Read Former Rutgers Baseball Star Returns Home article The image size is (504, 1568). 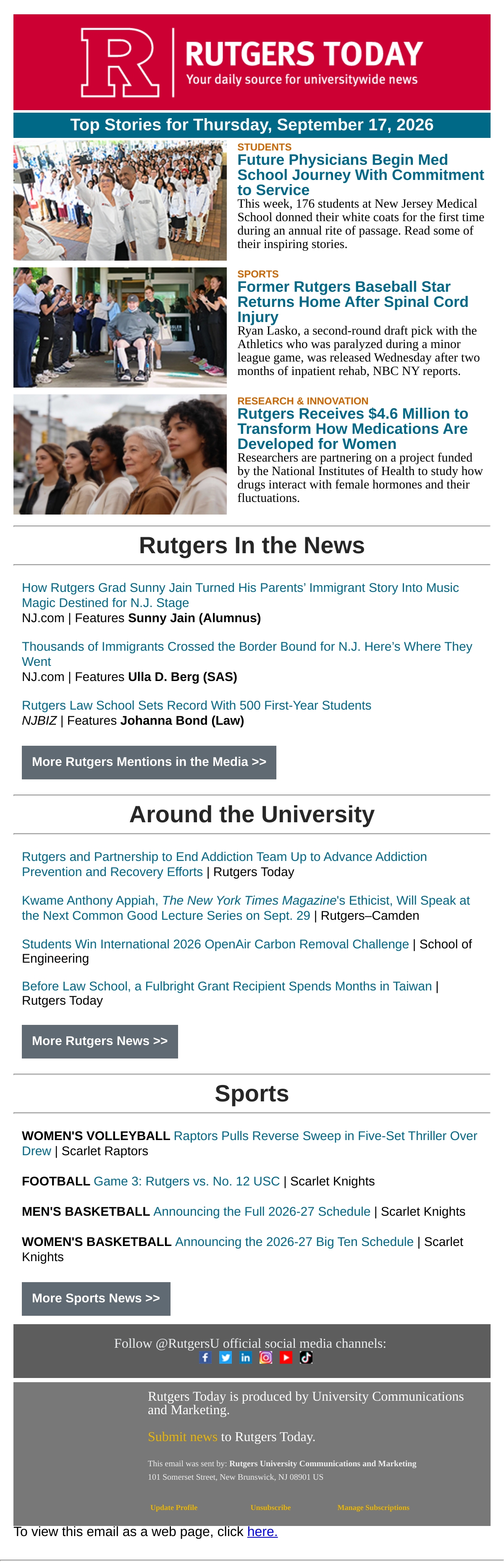353,302
